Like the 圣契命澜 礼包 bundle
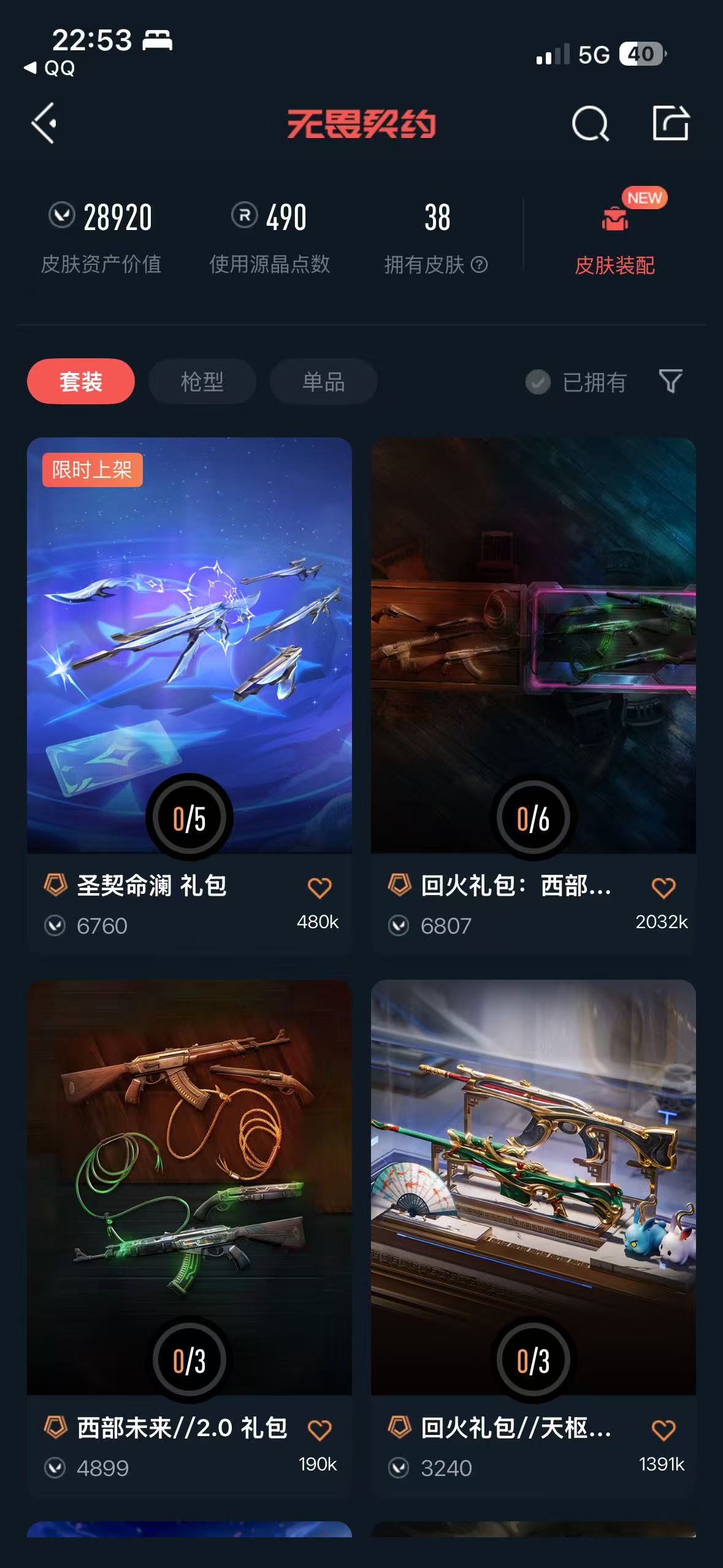The height and width of the screenshot is (1568, 723). tap(319, 887)
